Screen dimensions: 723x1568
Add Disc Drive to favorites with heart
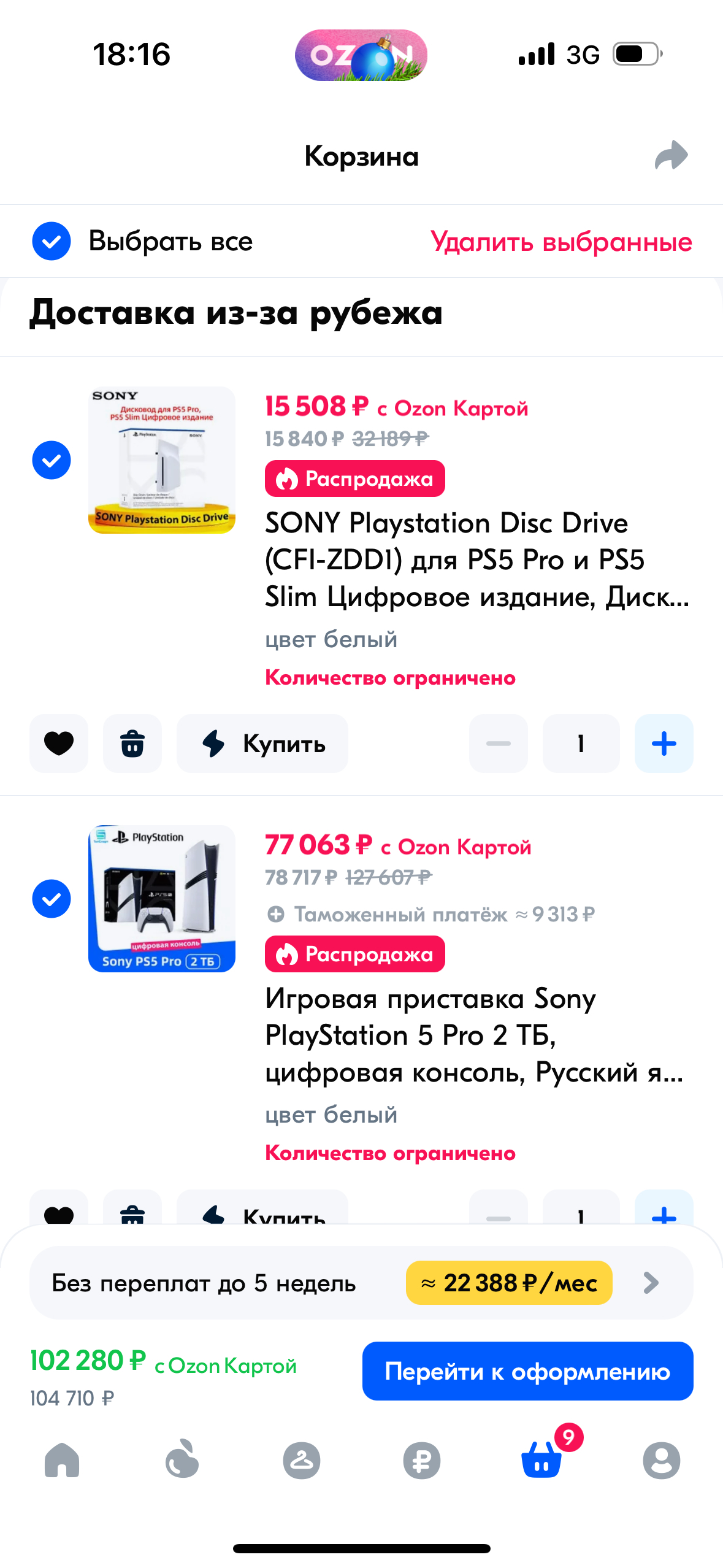click(59, 744)
